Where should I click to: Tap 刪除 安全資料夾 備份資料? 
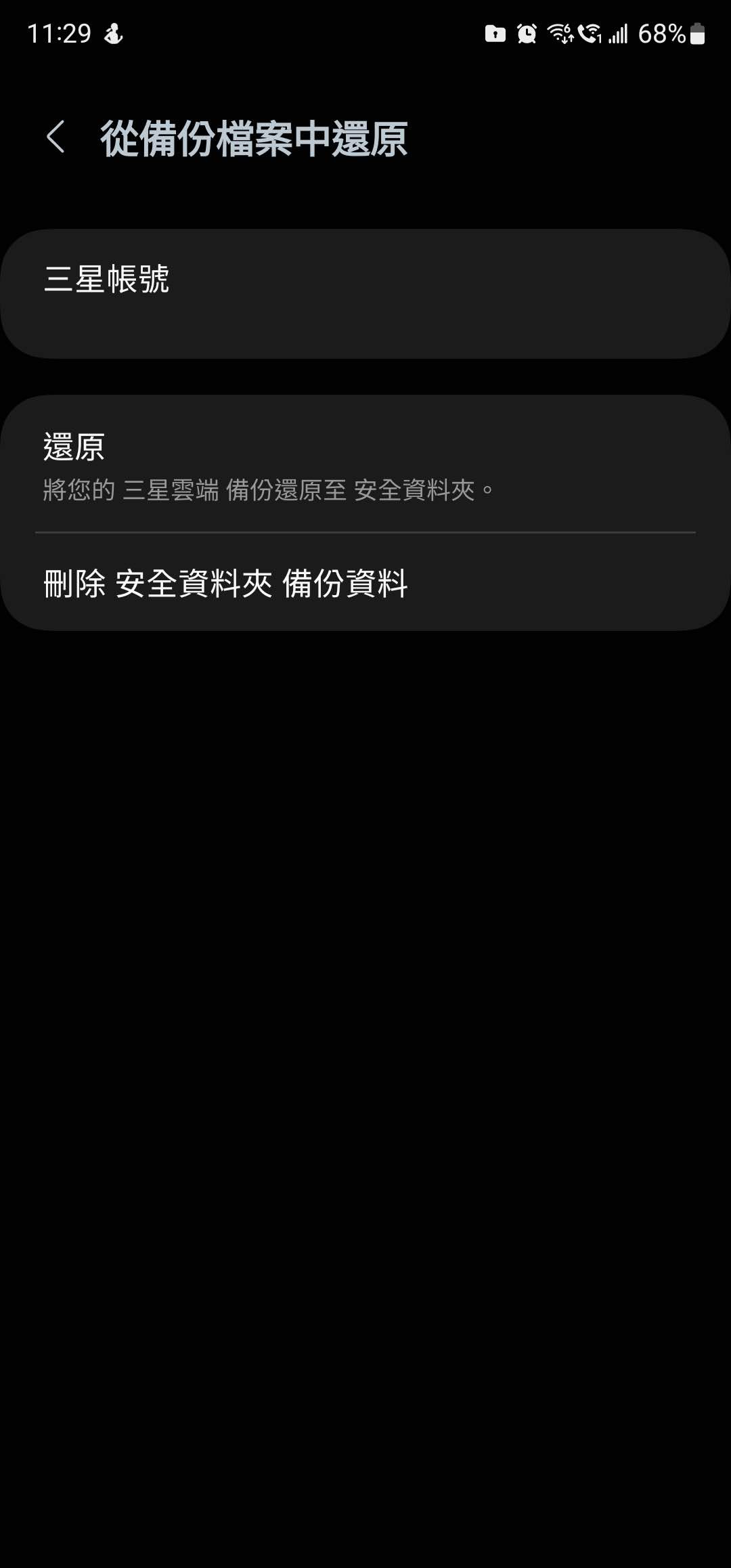[365, 583]
